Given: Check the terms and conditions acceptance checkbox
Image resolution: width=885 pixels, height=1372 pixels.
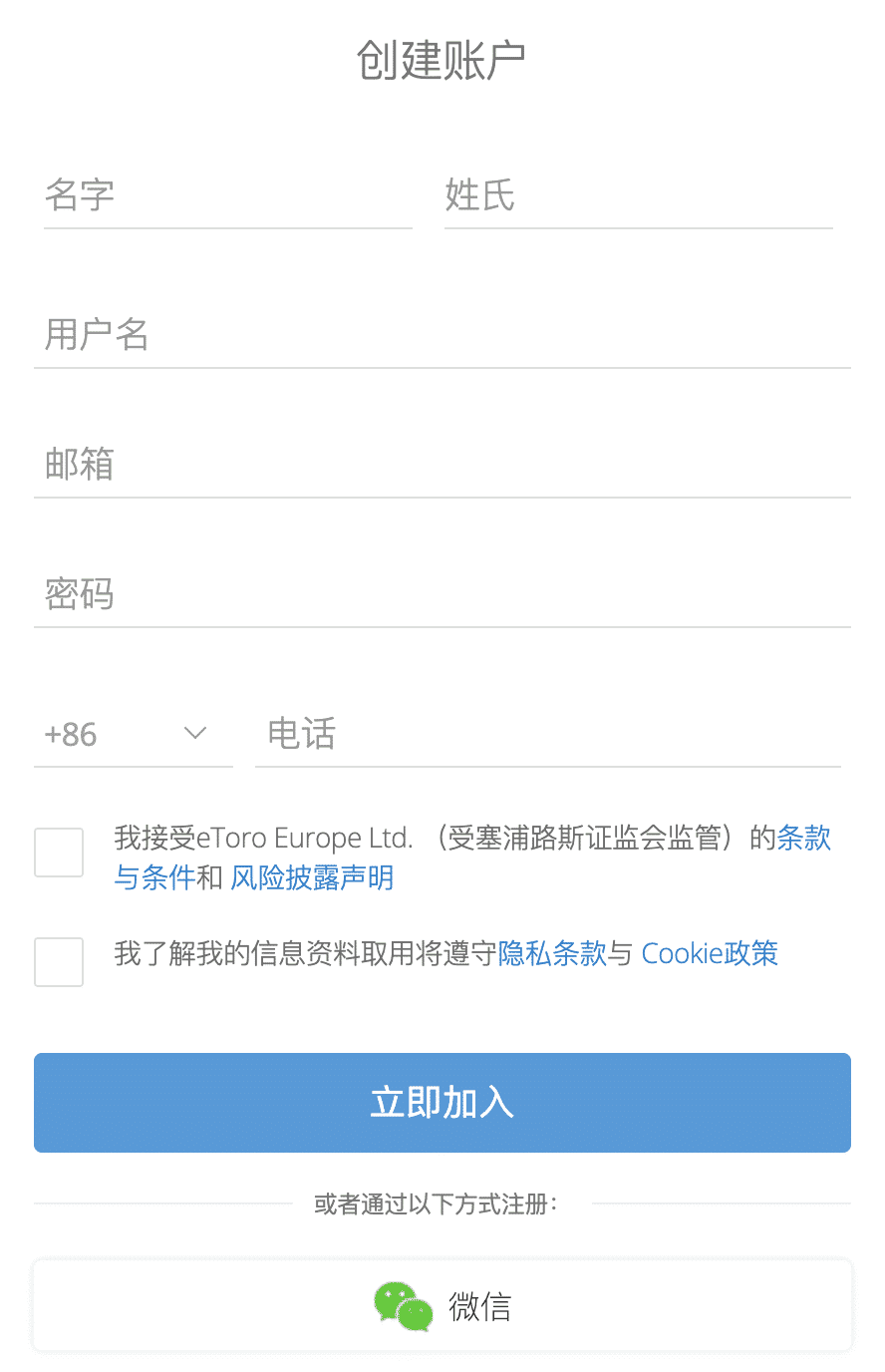Looking at the screenshot, I should [x=58, y=853].
